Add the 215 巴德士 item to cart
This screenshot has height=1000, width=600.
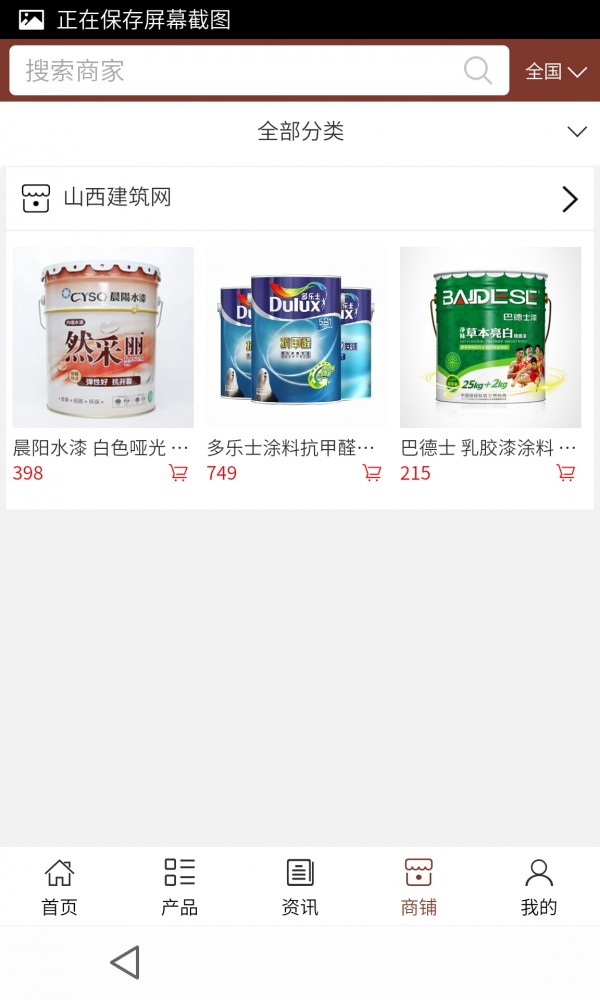(x=565, y=473)
